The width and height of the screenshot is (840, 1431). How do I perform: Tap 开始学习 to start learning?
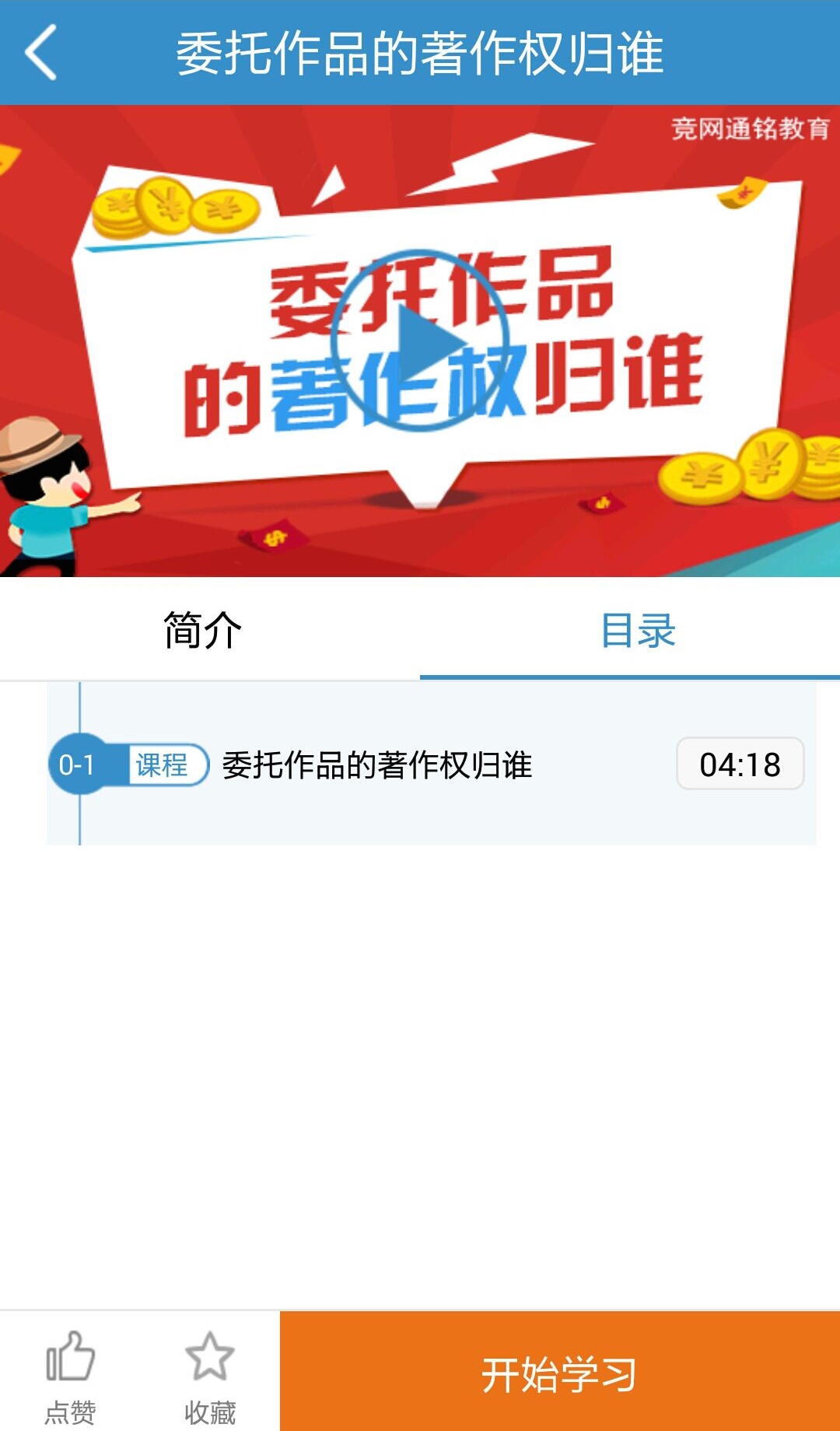pyautogui.click(x=559, y=1373)
